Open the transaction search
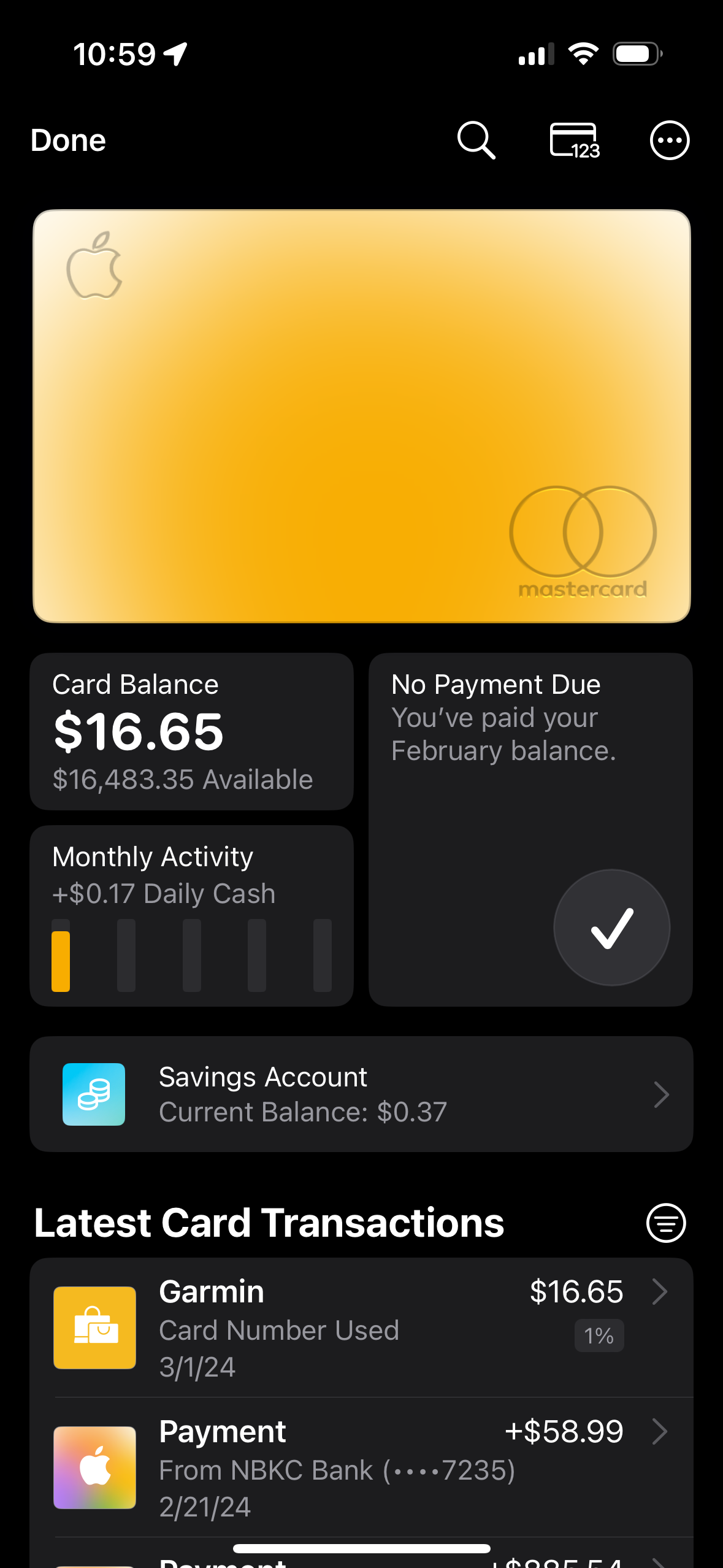Screen dimensions: 723x1568 click(476, 140)
